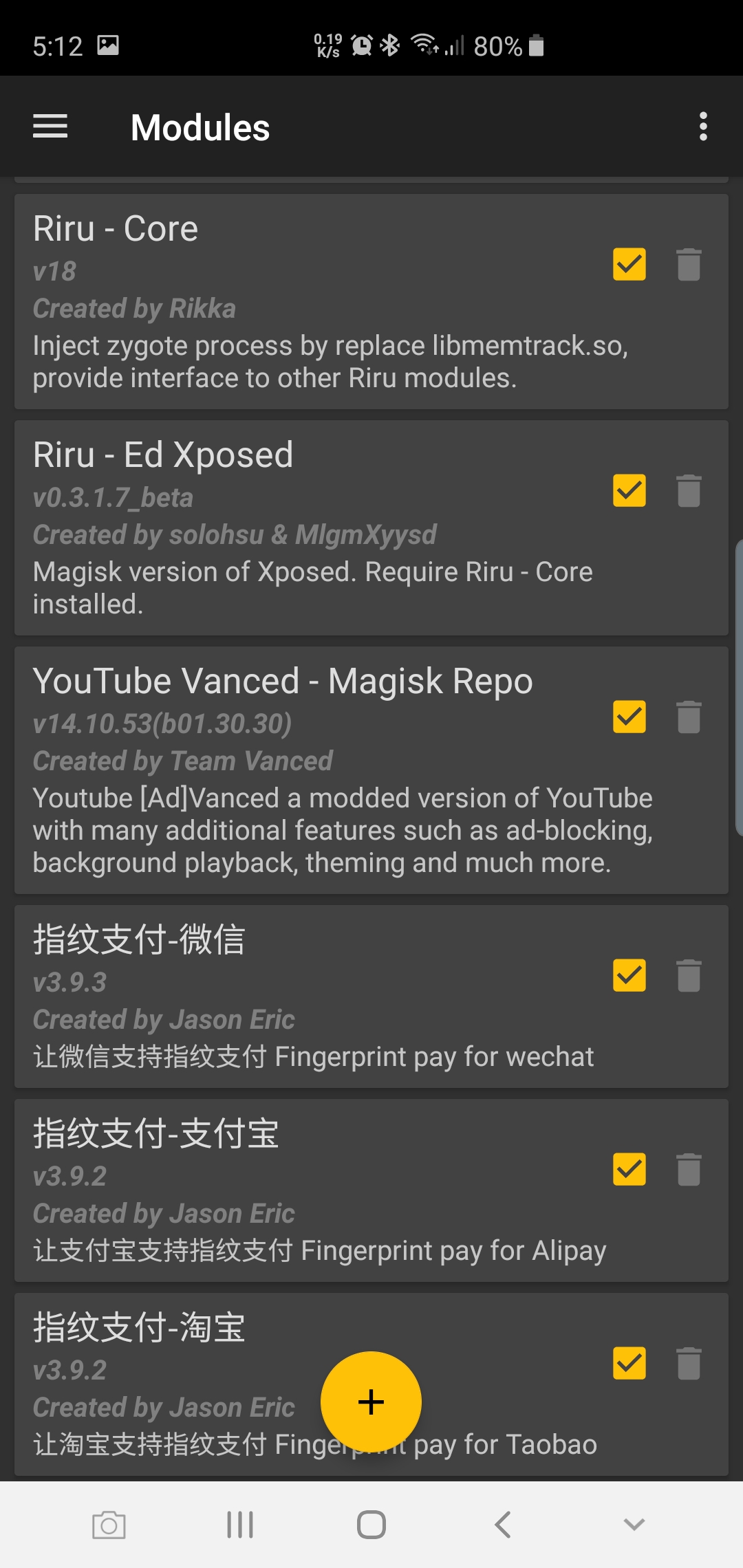Screen dimensions: 743x1568
Task: Expand the Riru - Ed Xposed checkbox state
Action: [x=629, y=491]
